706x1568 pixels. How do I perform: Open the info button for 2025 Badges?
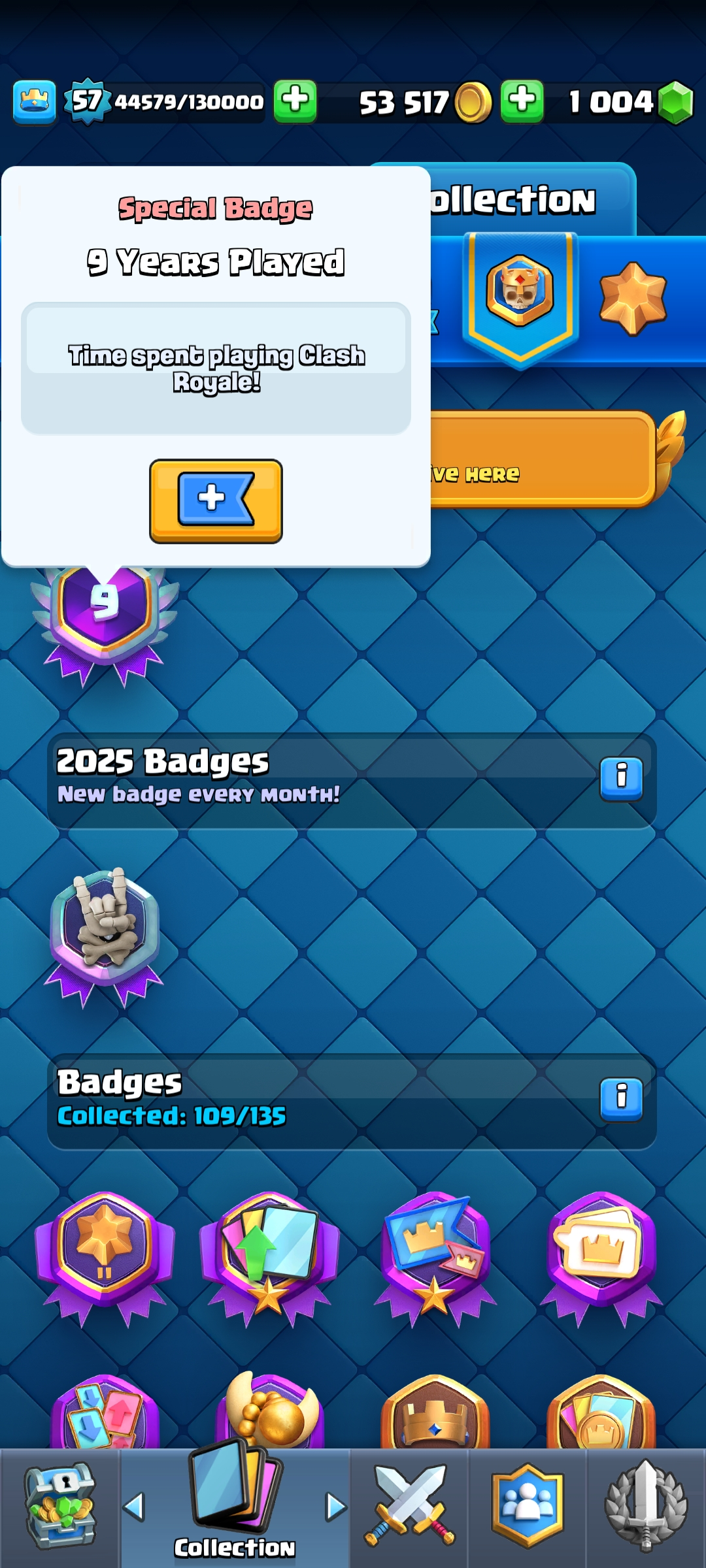621,778
